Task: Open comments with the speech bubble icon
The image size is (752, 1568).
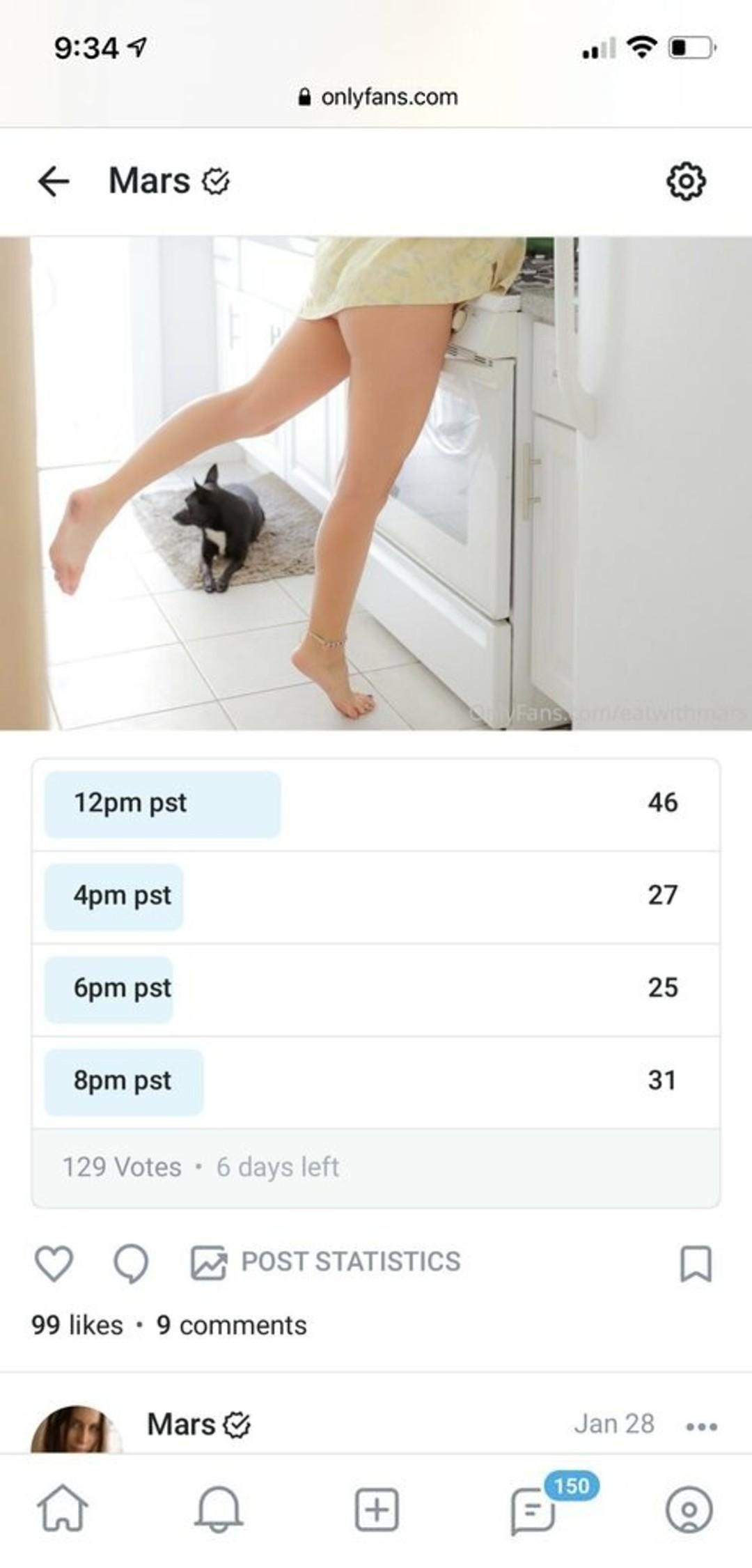Action: (131, 1263)
